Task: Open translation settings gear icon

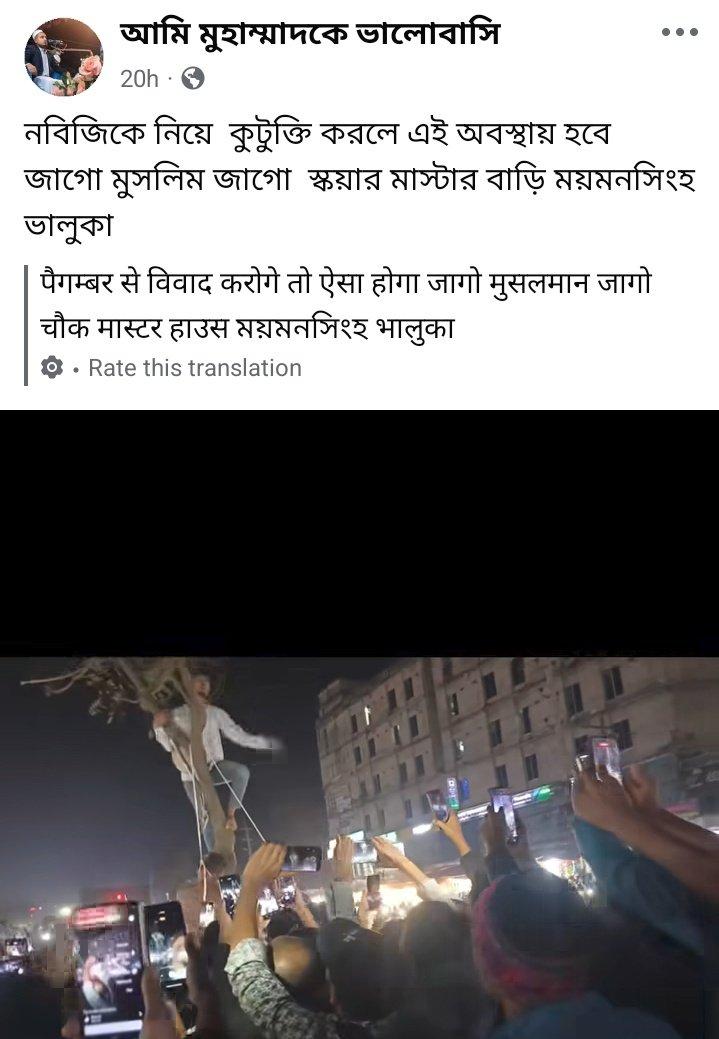Action: click(52, 368)
